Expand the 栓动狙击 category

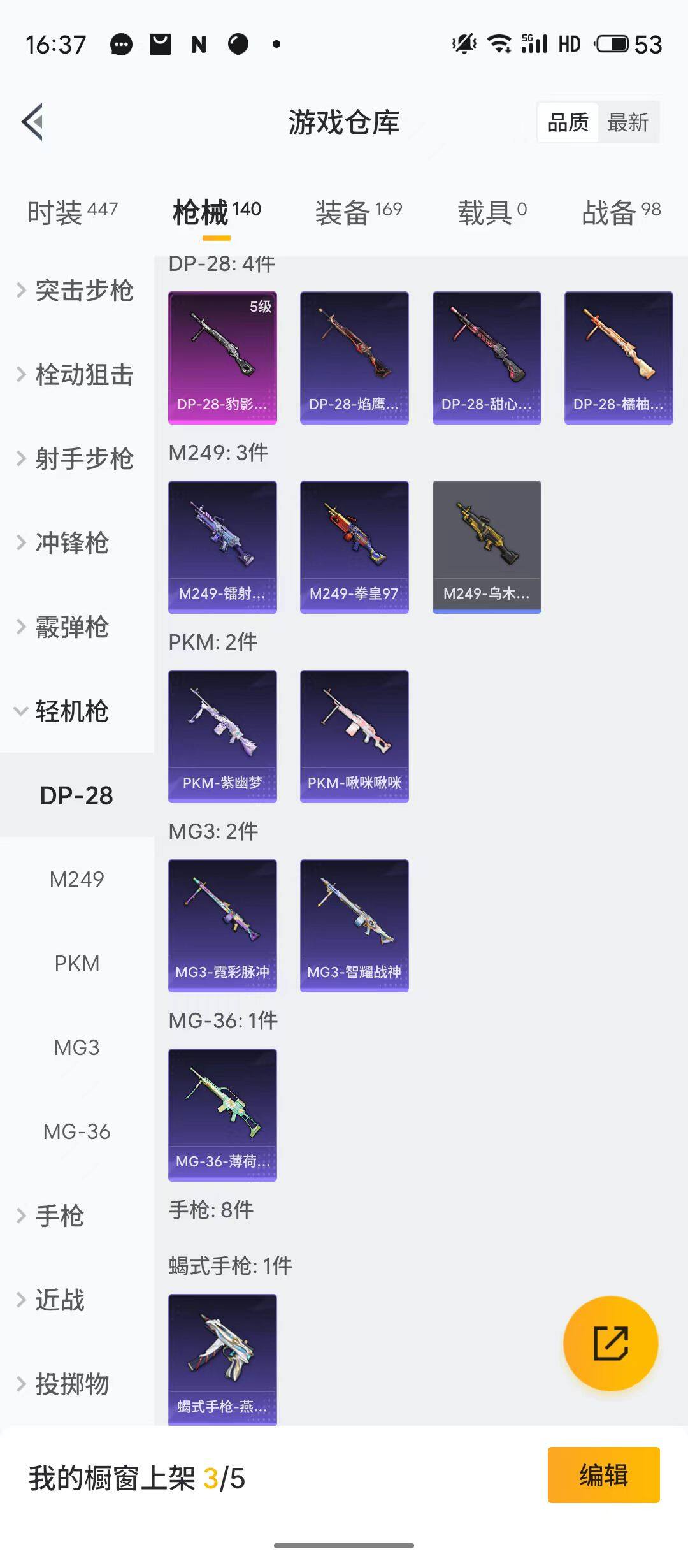[x=76, y=375]
